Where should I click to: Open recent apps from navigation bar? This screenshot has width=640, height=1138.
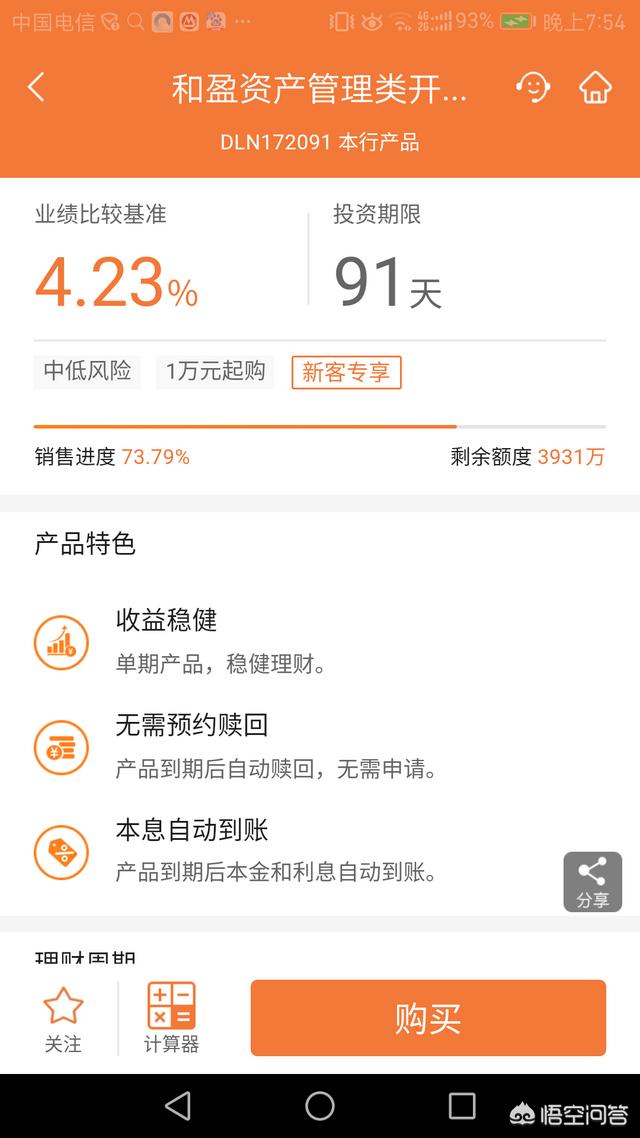(x=461, y=1106)
